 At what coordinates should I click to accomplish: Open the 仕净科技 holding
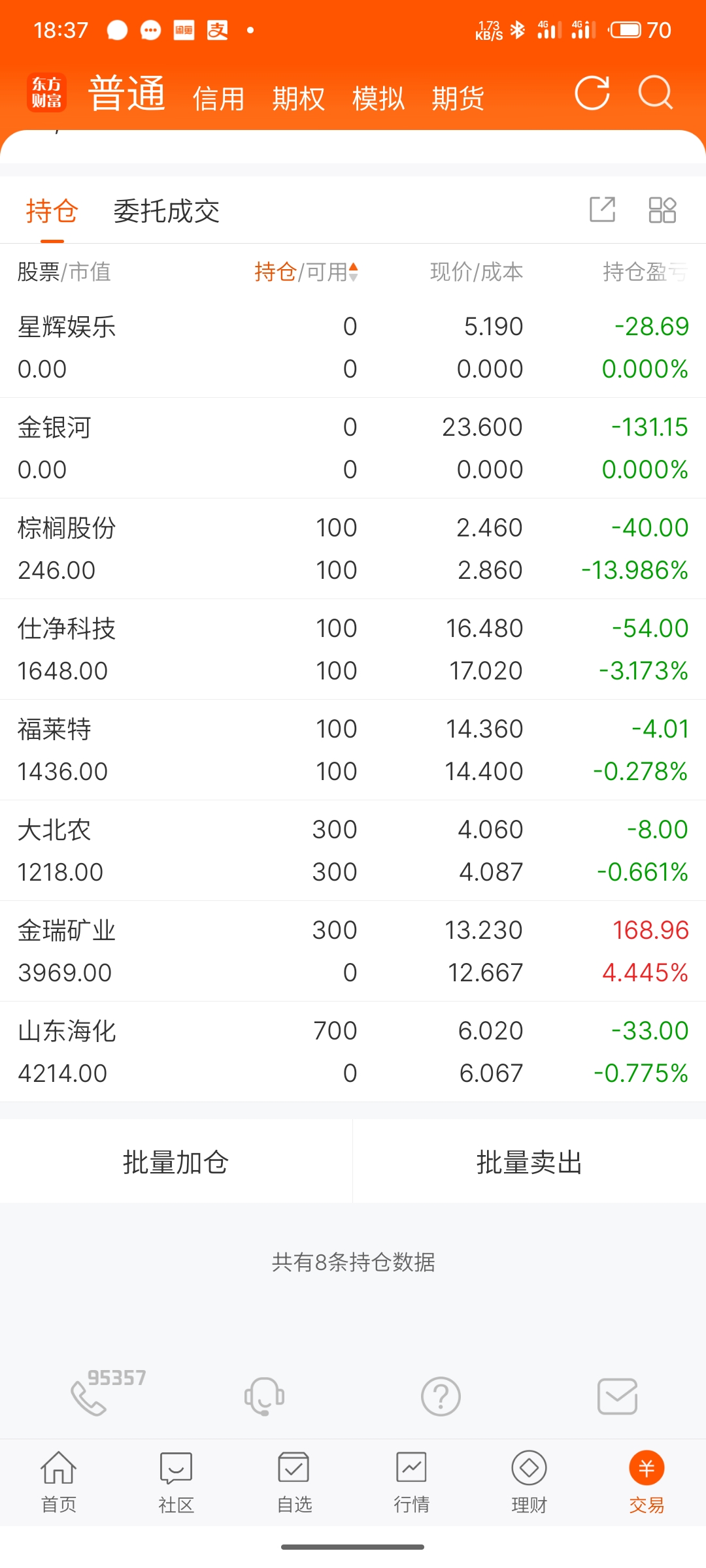coord(353,649)
